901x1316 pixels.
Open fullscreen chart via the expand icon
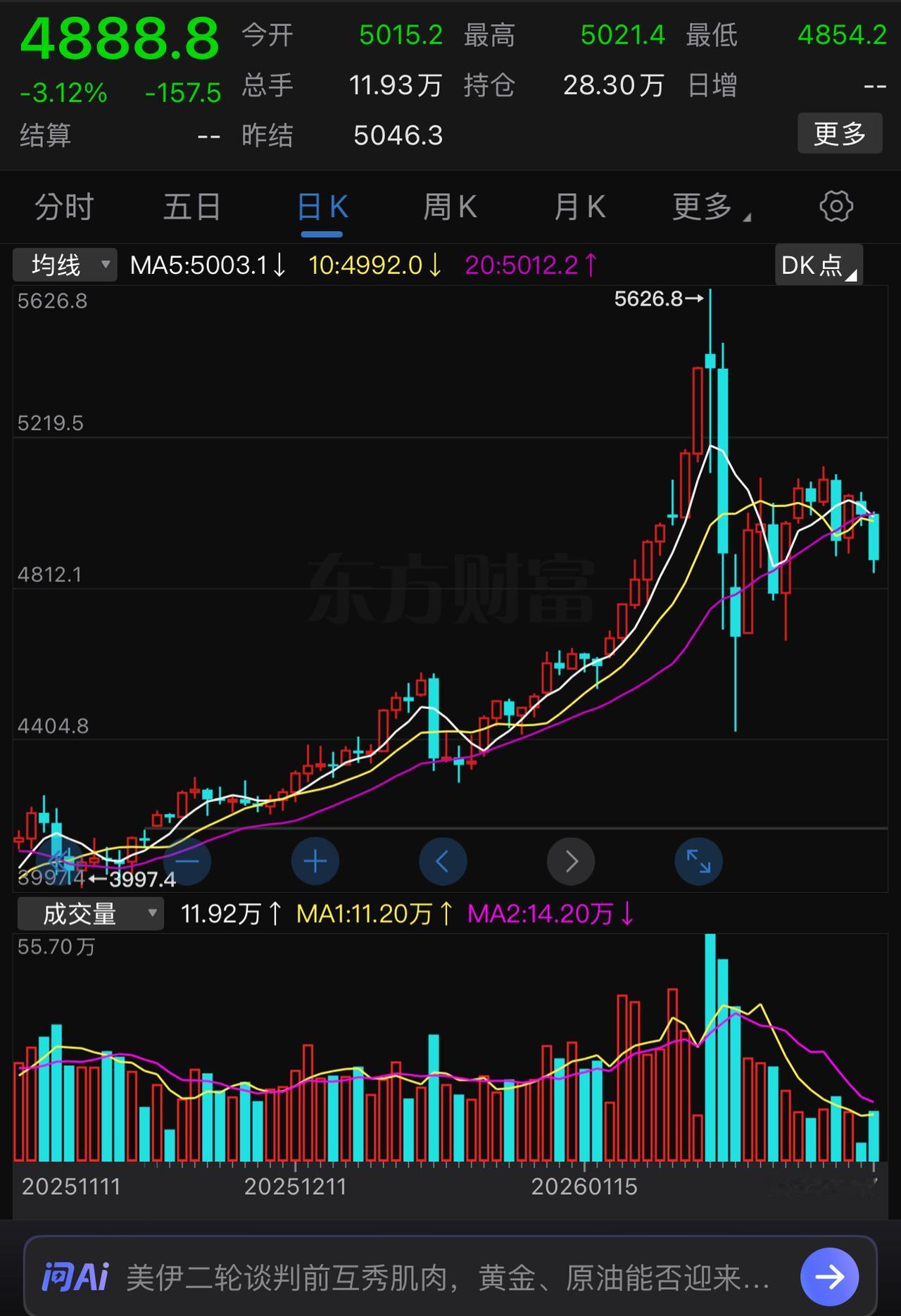pos(698,860)
